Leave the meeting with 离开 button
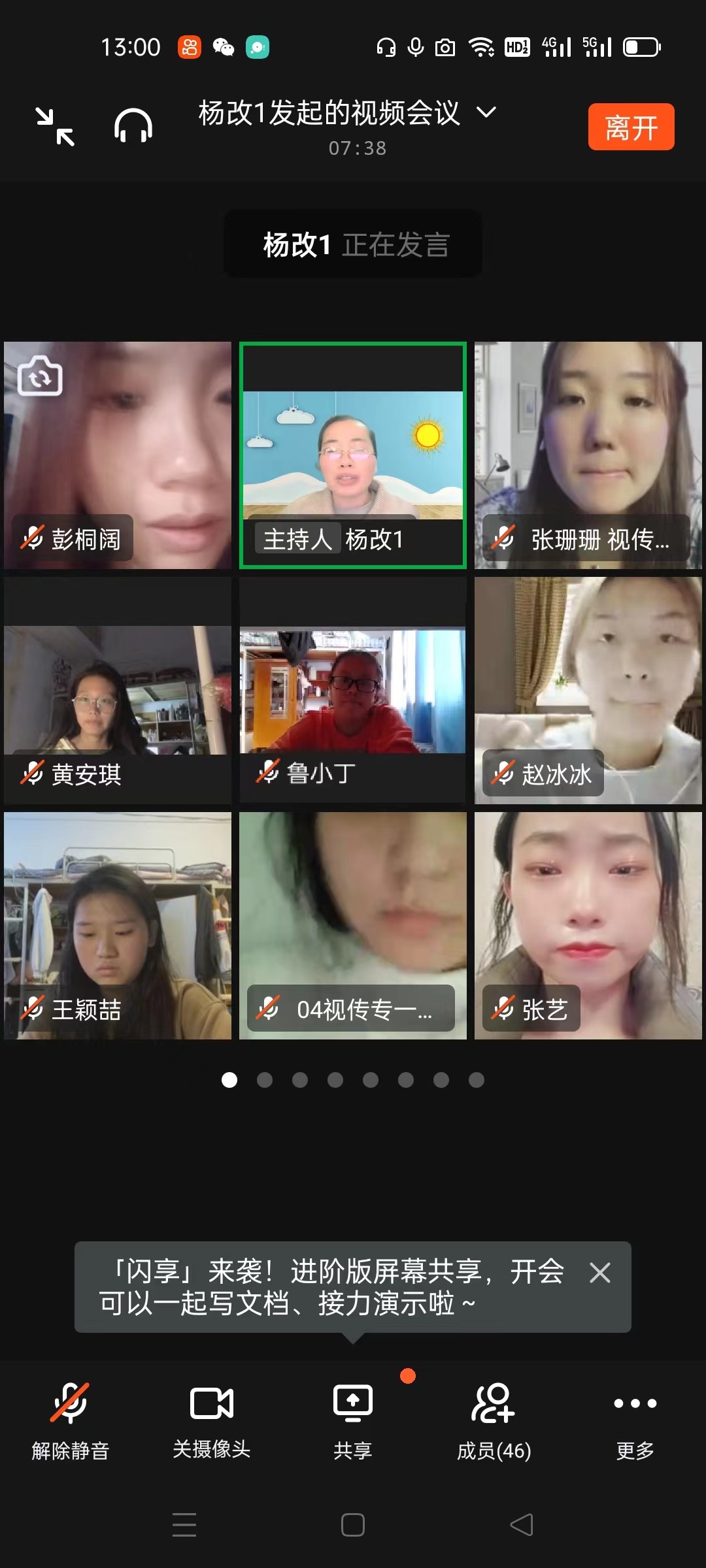This screenshot has width=706, height=1568. (631, 127)
